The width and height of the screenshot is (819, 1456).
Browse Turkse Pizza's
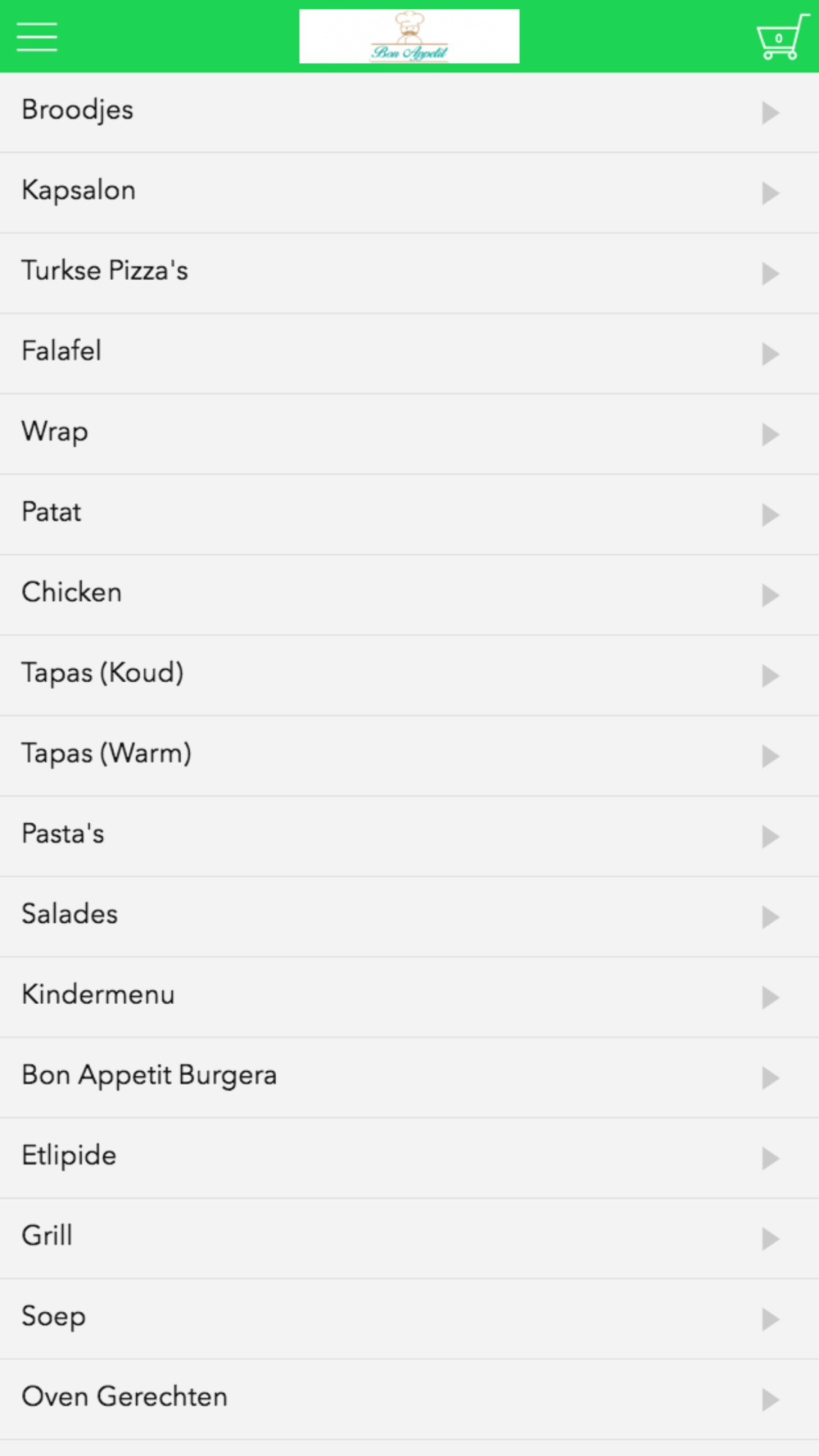[x=409, y=273]
